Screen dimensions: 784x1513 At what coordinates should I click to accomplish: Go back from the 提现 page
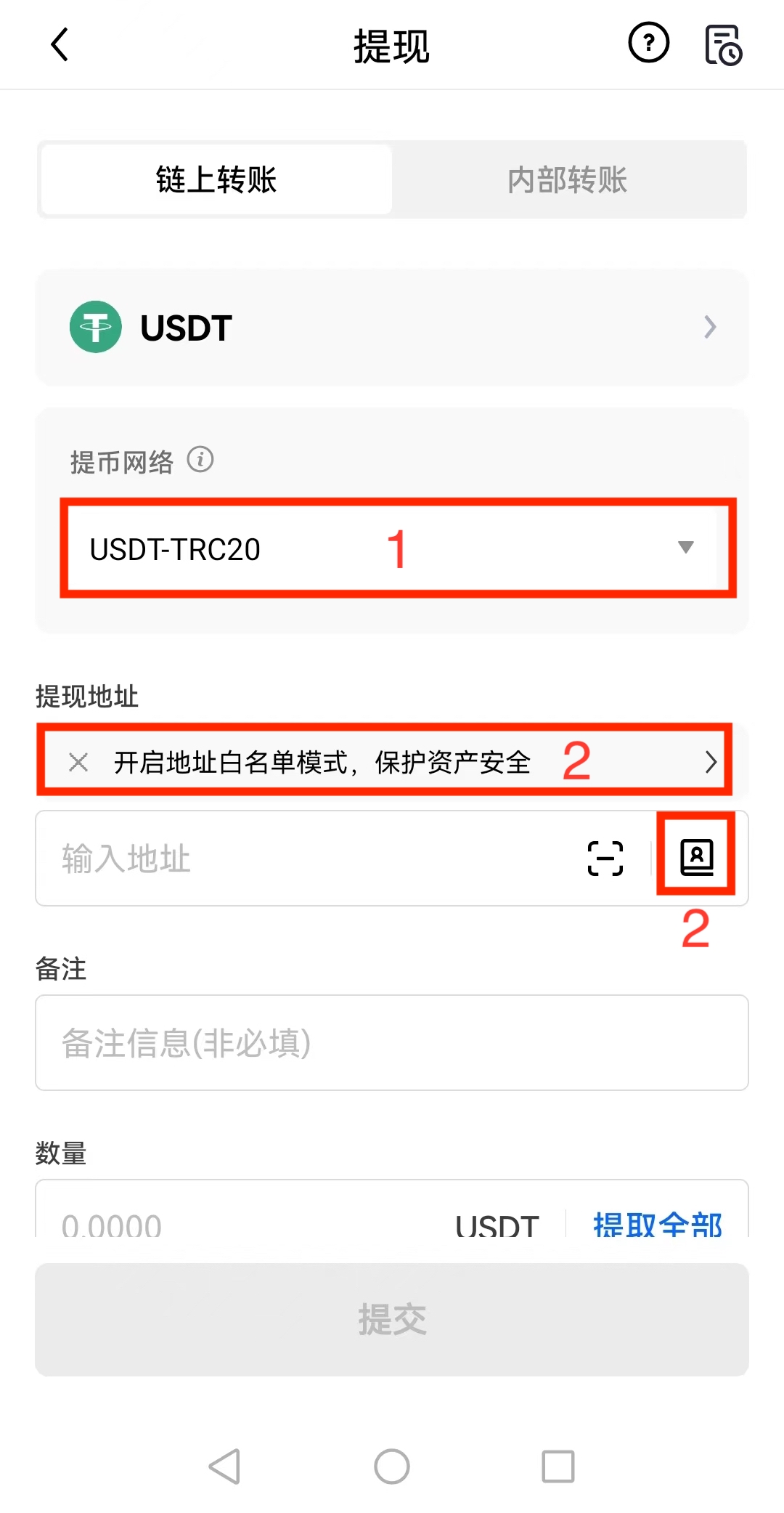point(60,45)
